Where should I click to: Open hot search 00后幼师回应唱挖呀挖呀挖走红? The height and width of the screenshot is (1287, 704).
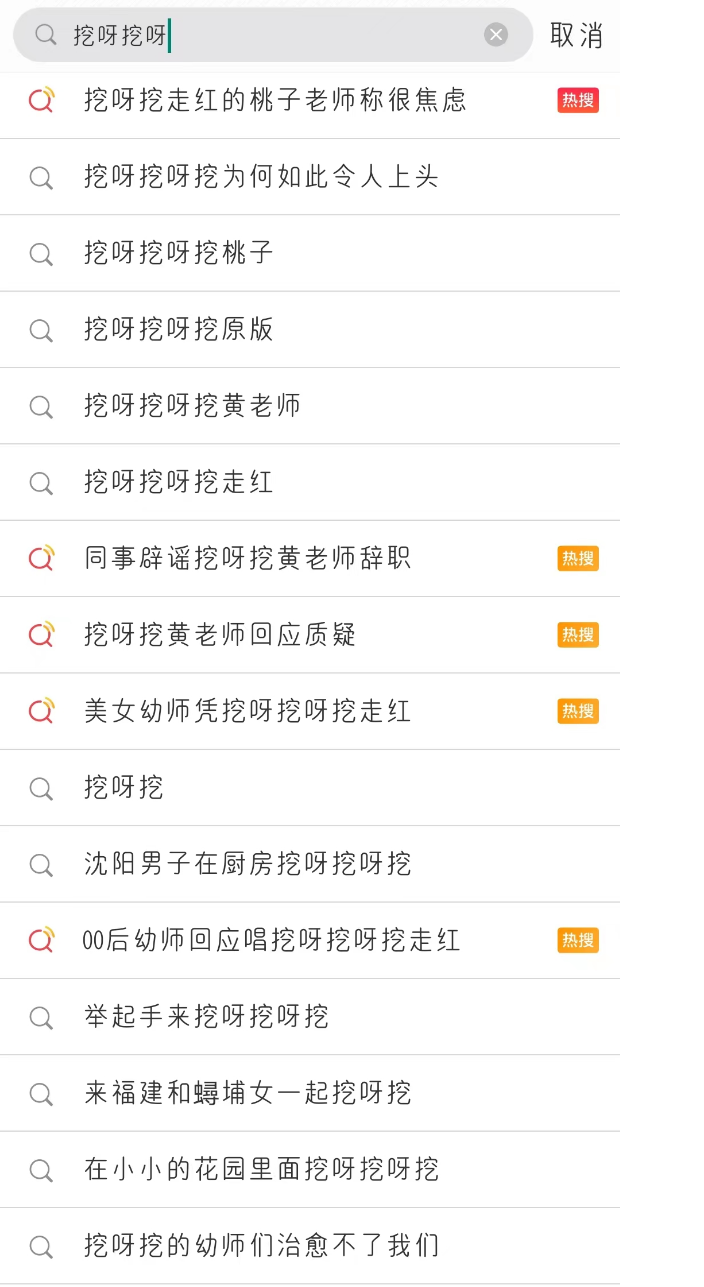(271, 940)
